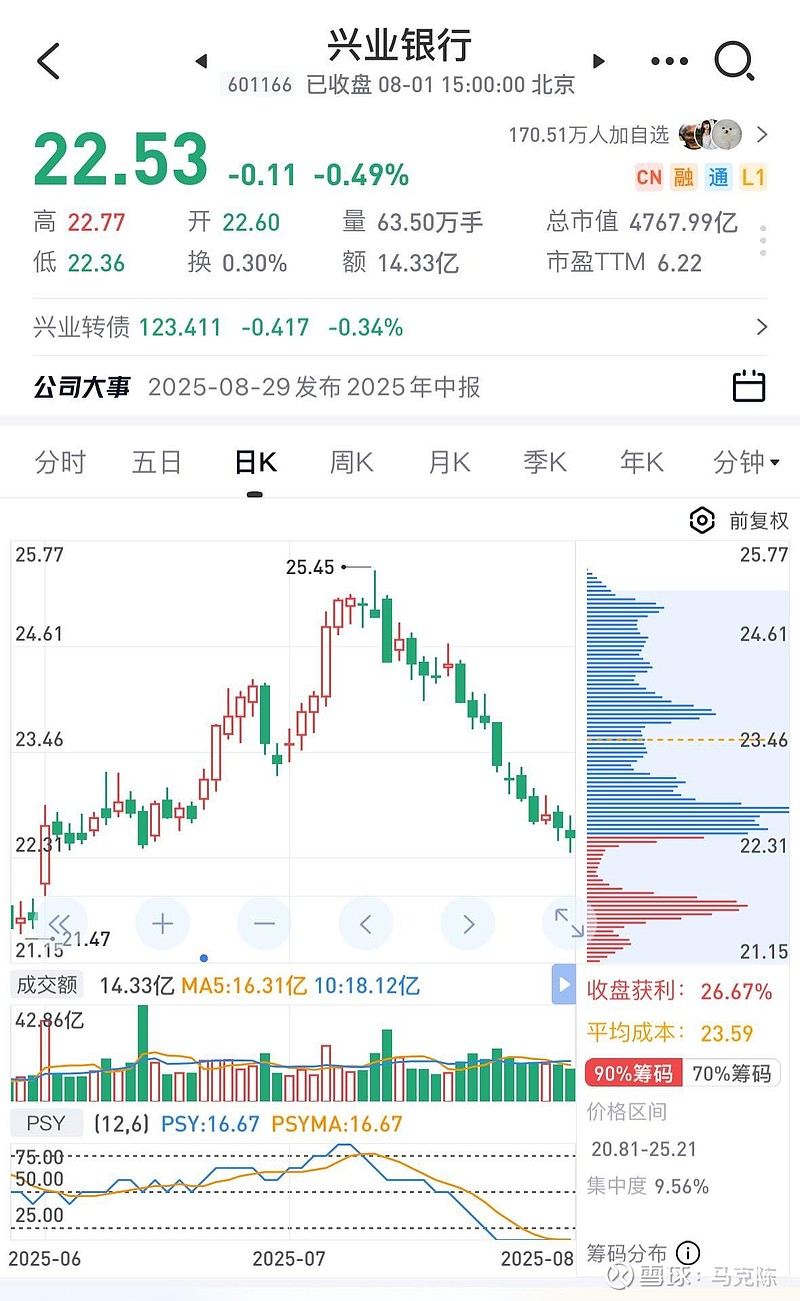Open the three-dot overflow menu
800x1301 pixels.
tap(669, 62)
